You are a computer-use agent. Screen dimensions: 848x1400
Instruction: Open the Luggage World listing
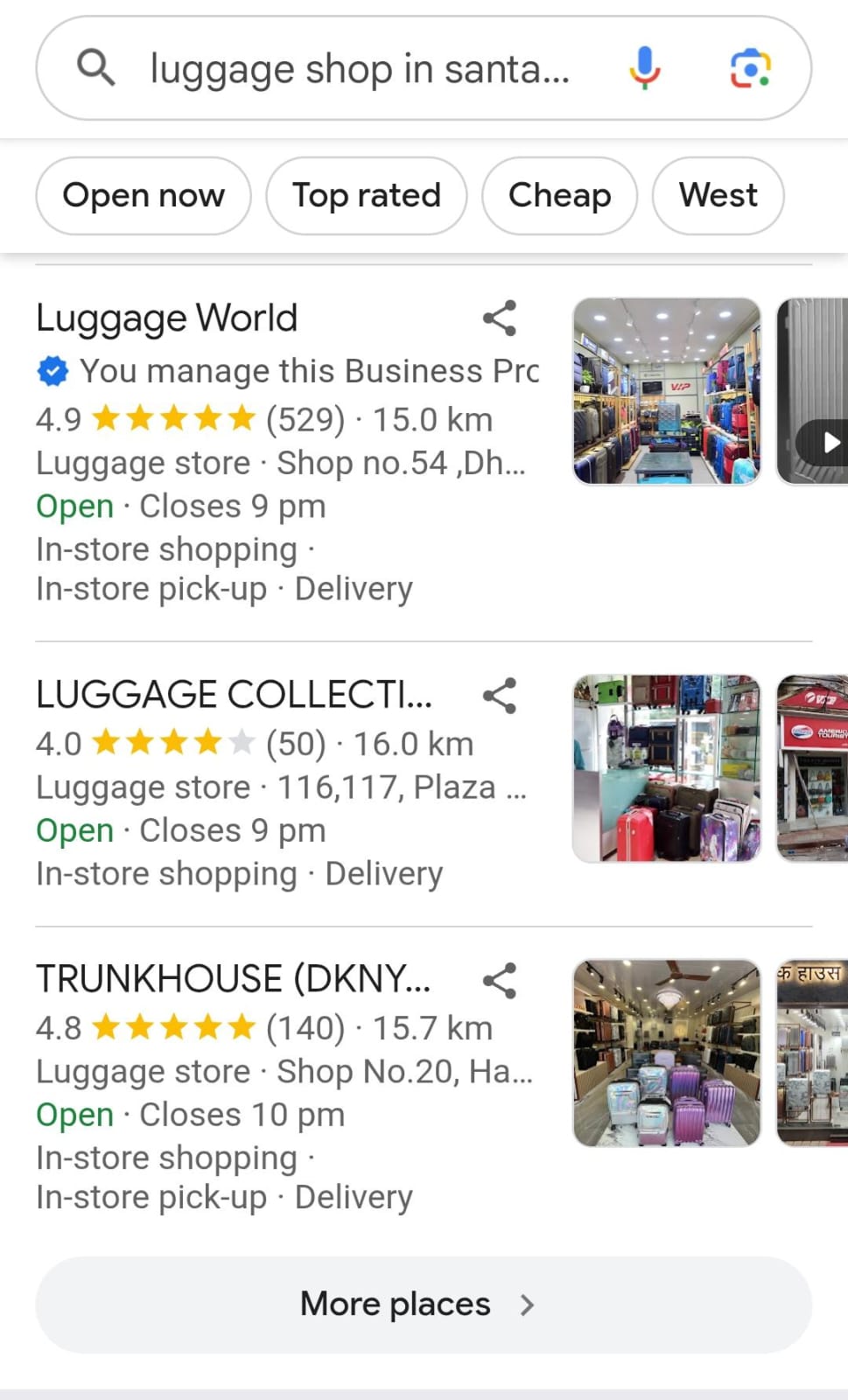[x=167, y=318]
